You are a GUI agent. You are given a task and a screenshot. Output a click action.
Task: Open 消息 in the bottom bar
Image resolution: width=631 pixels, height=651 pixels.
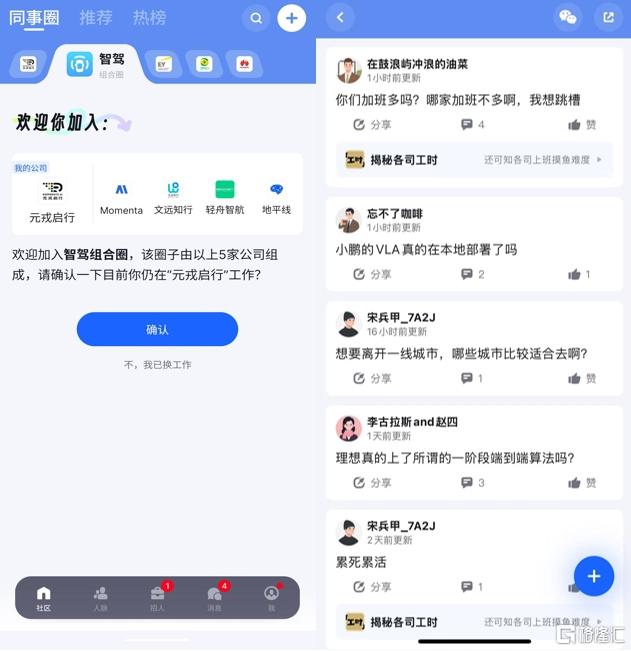point(214,597)
